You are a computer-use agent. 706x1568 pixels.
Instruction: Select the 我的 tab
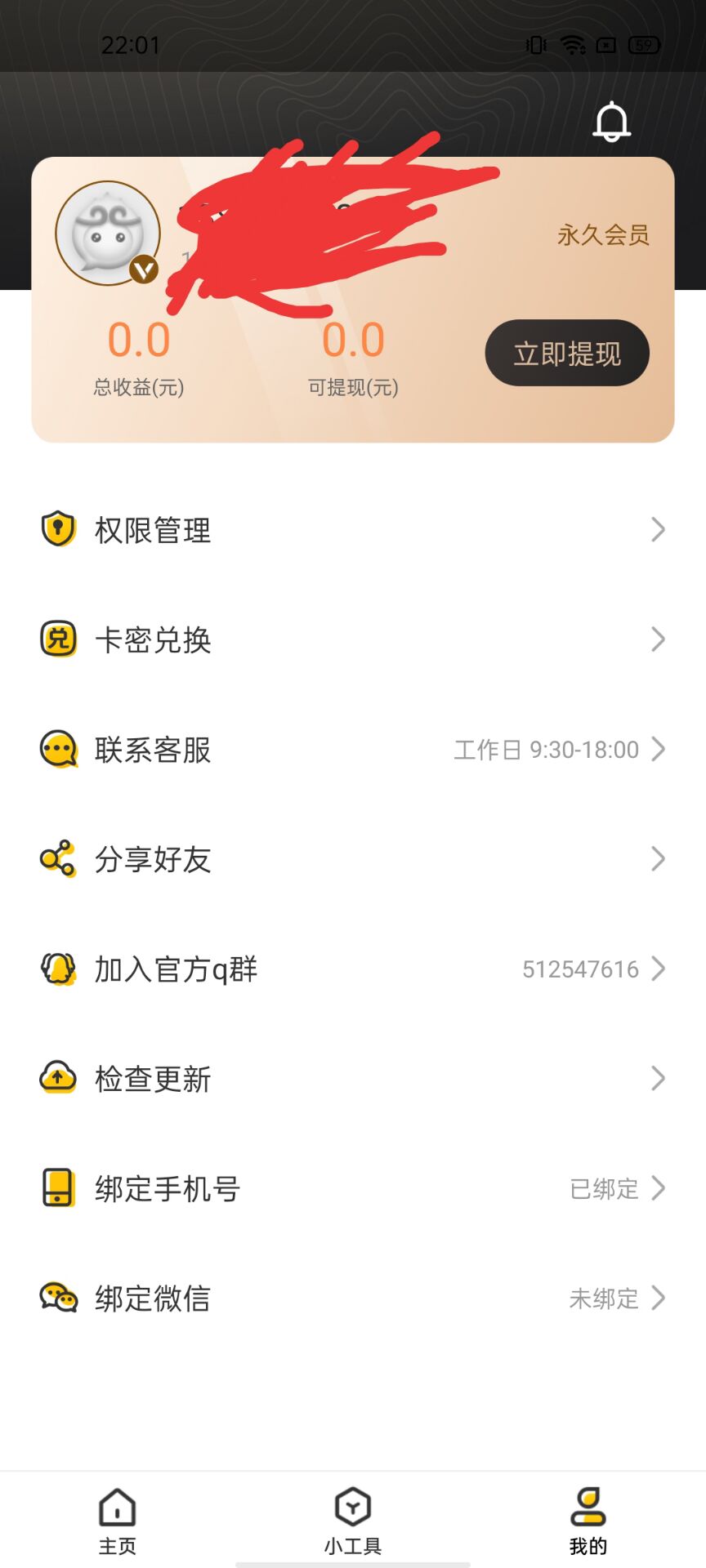click(x=588, y=1521)
